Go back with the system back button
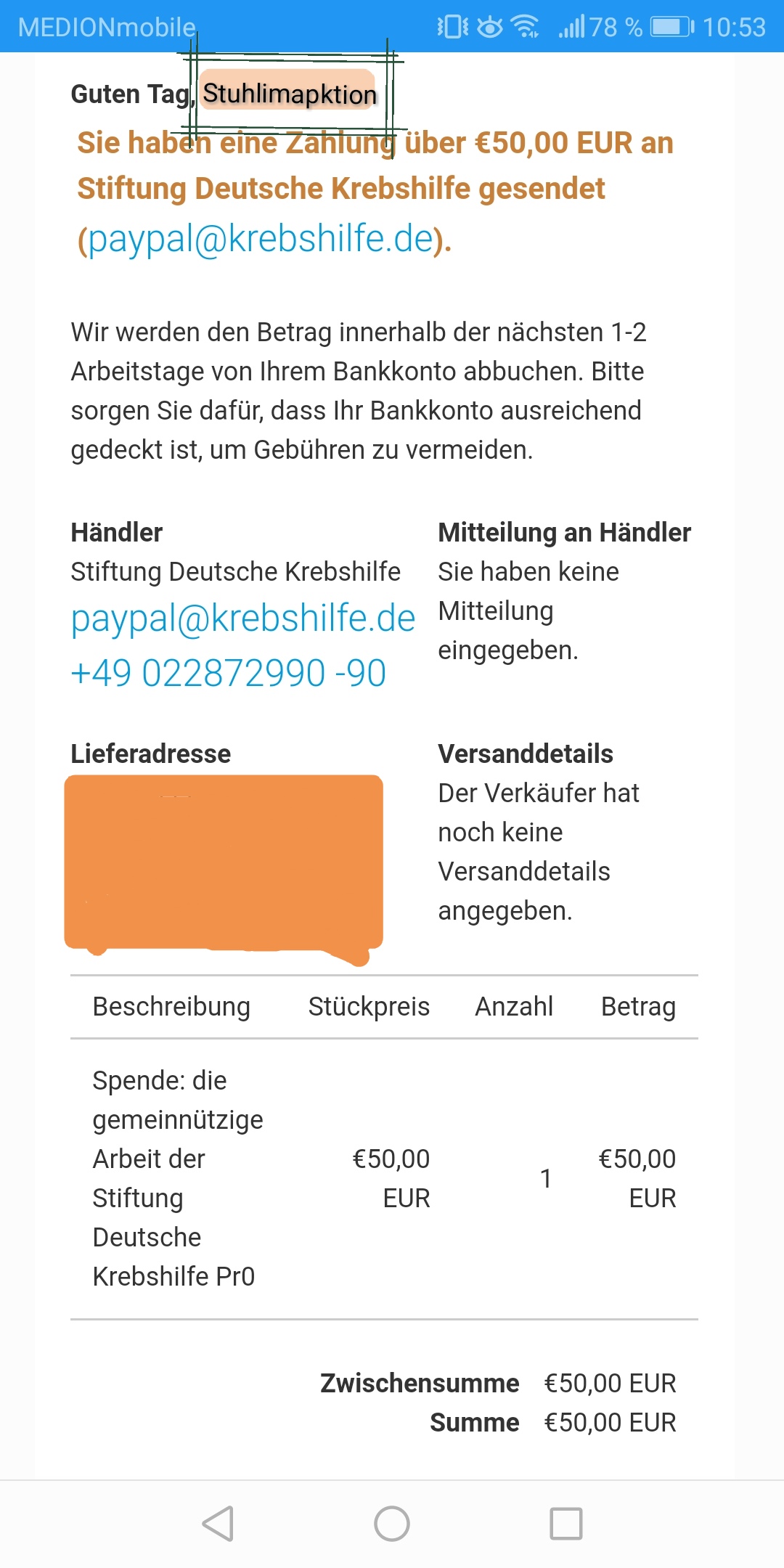 pos(218,1524)
